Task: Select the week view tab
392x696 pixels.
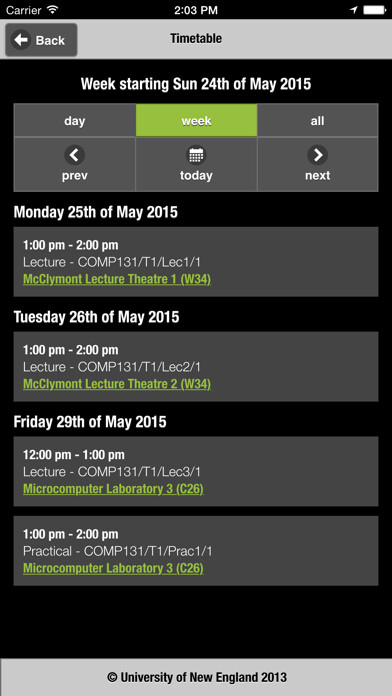Action: 196,120
